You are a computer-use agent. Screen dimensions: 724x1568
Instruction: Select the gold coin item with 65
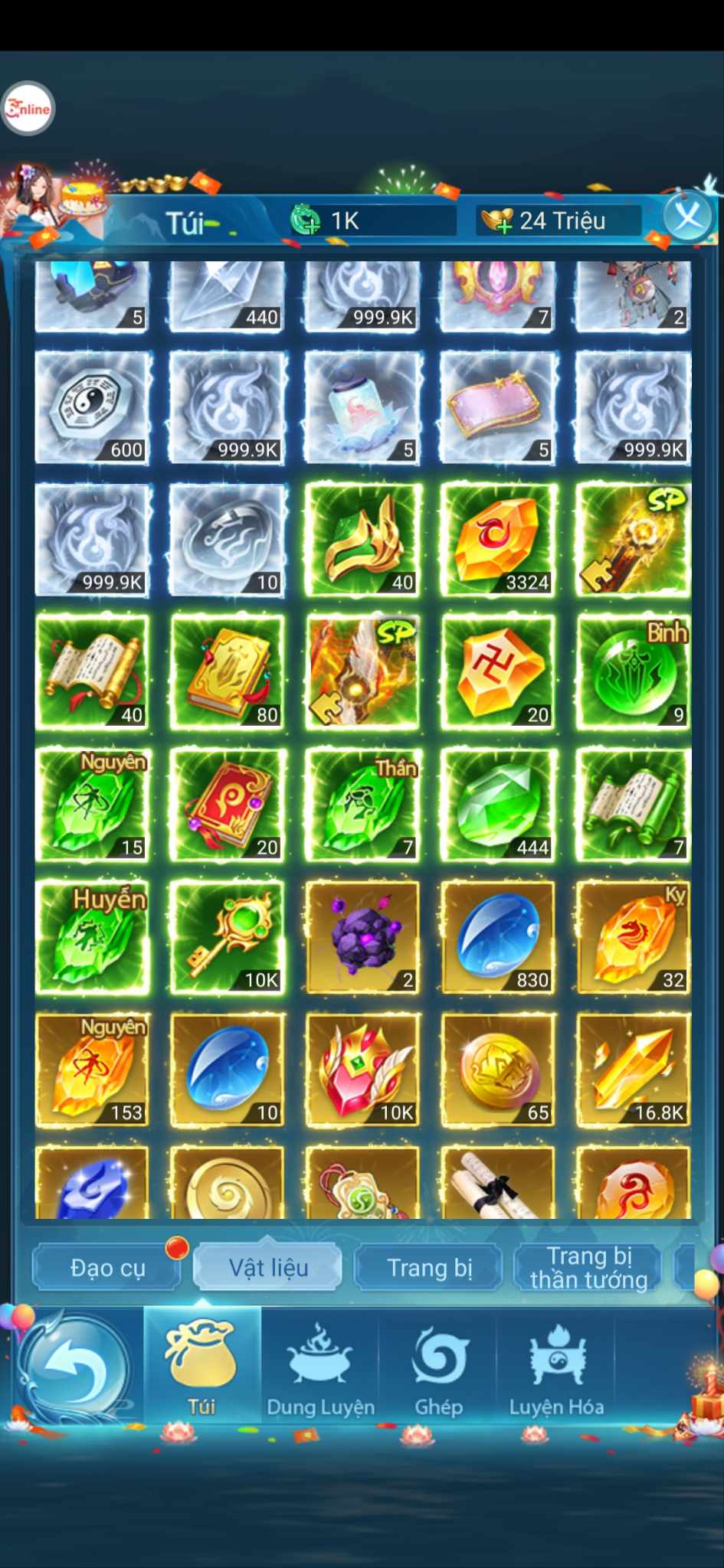click(498, 1070)
